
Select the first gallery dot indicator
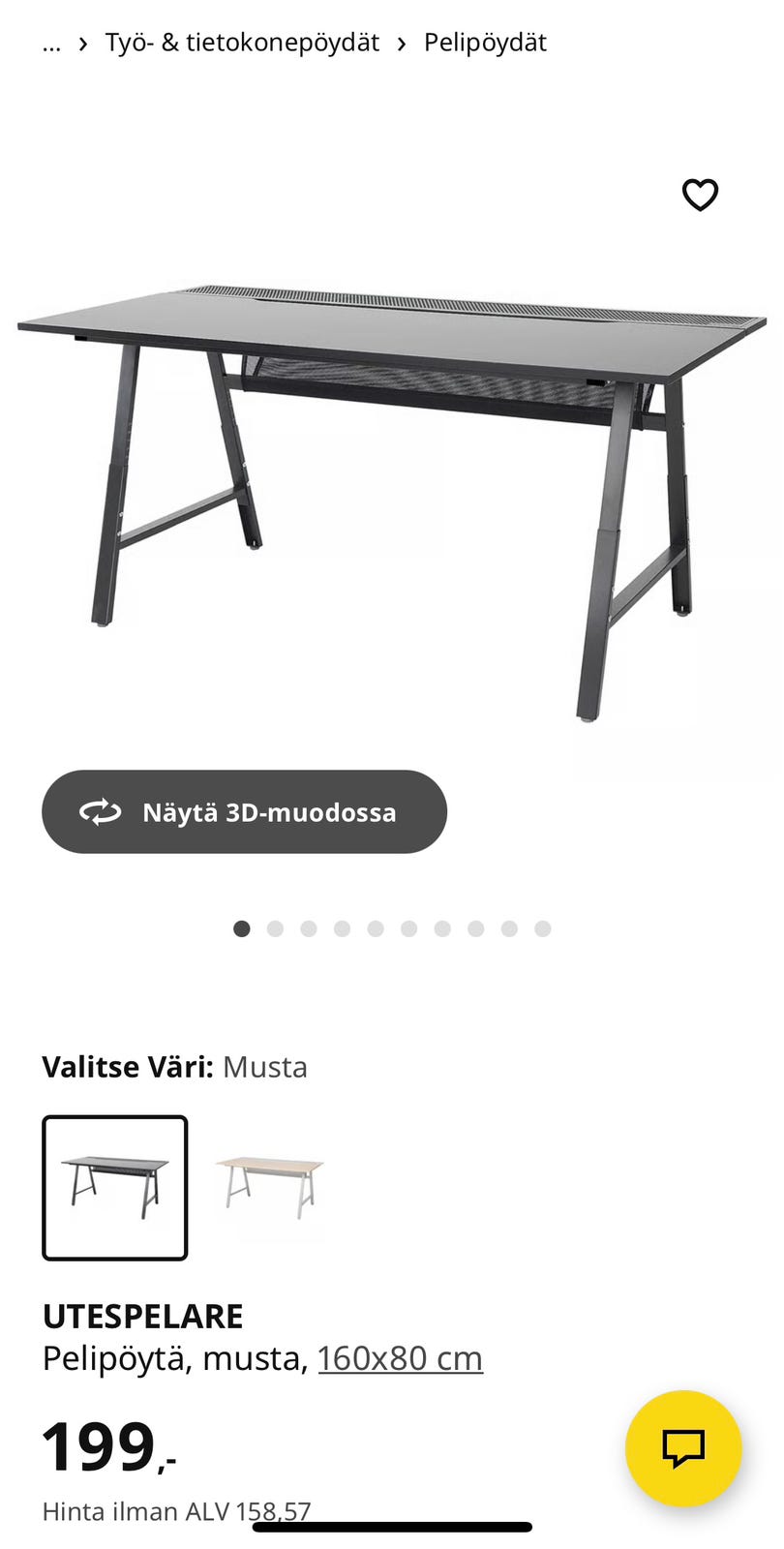point(241,928)
